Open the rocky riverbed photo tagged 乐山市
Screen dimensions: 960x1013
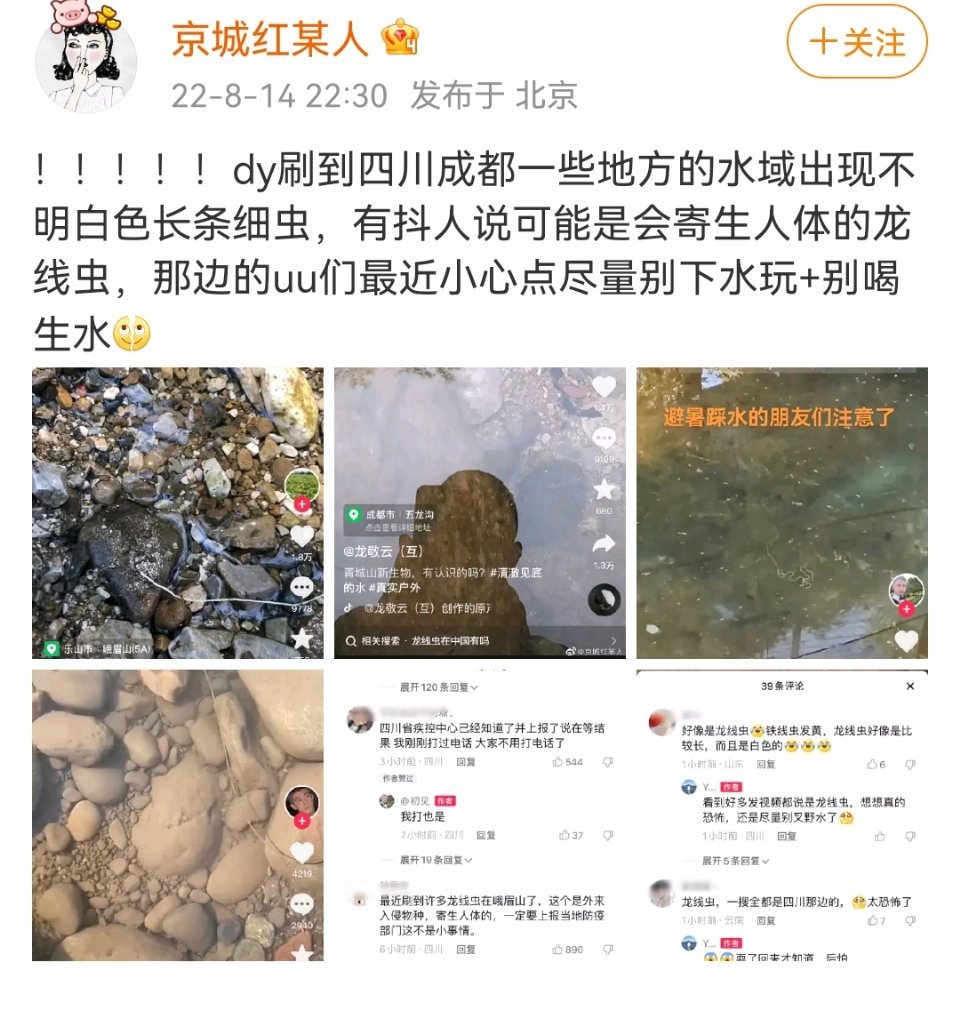click(x=178, y=512)
